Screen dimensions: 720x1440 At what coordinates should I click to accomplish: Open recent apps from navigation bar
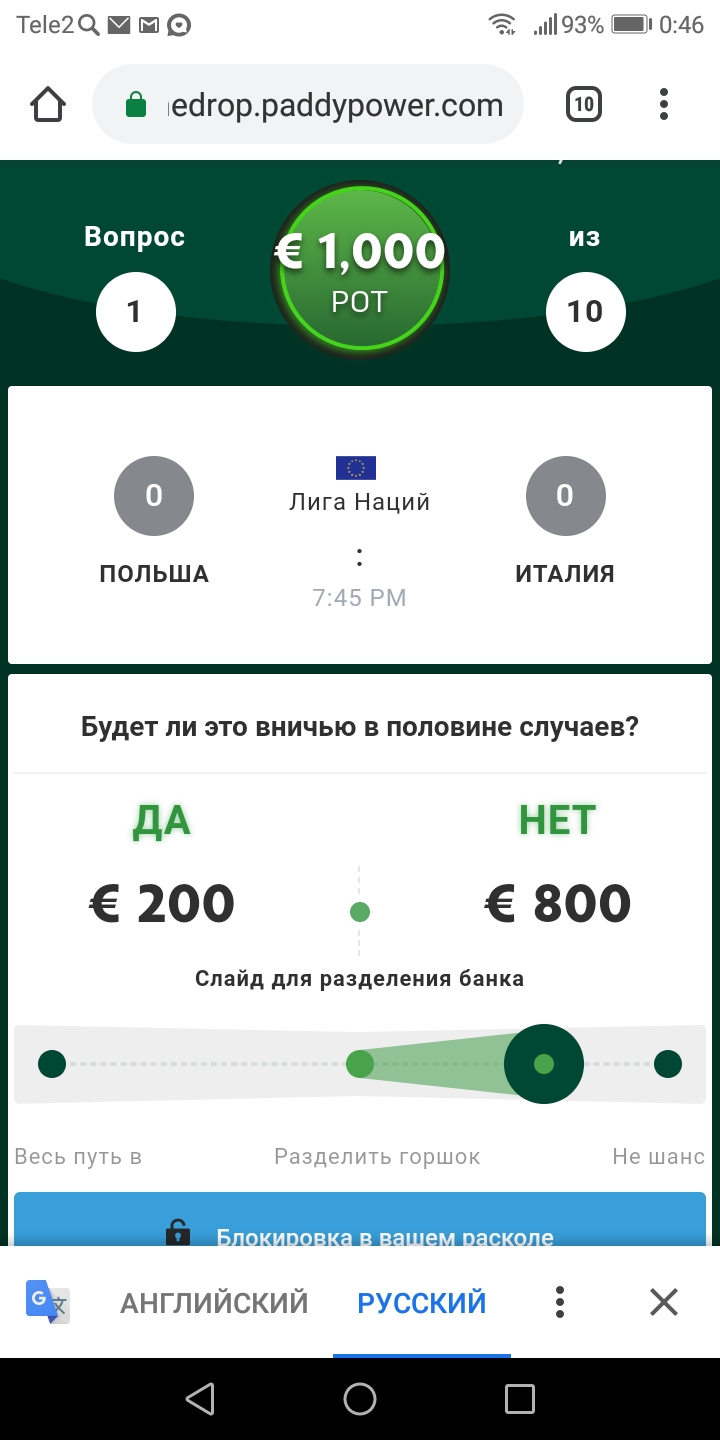(520, 1399)
